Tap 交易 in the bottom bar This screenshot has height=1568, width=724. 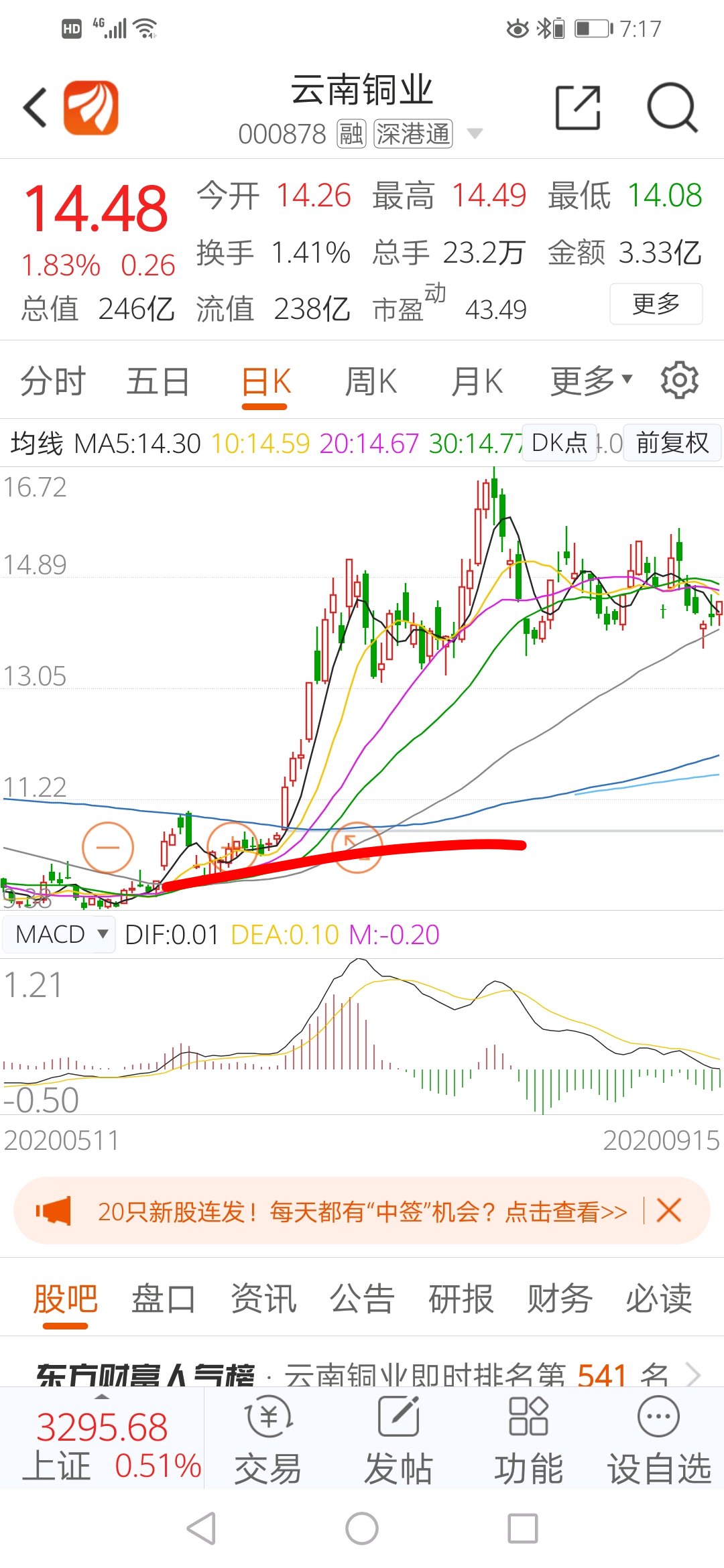click(267, 1440)
